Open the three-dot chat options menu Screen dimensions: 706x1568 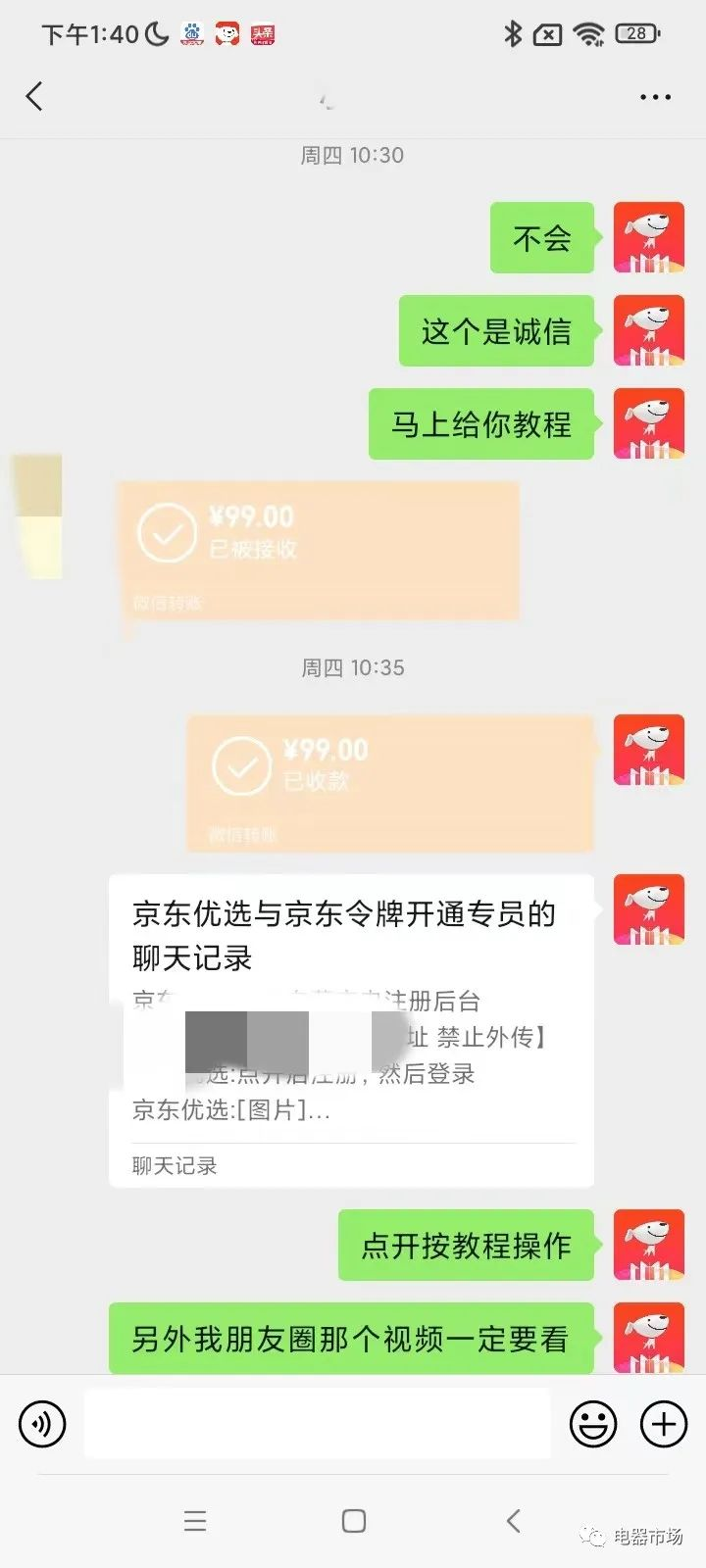[655, 97]
